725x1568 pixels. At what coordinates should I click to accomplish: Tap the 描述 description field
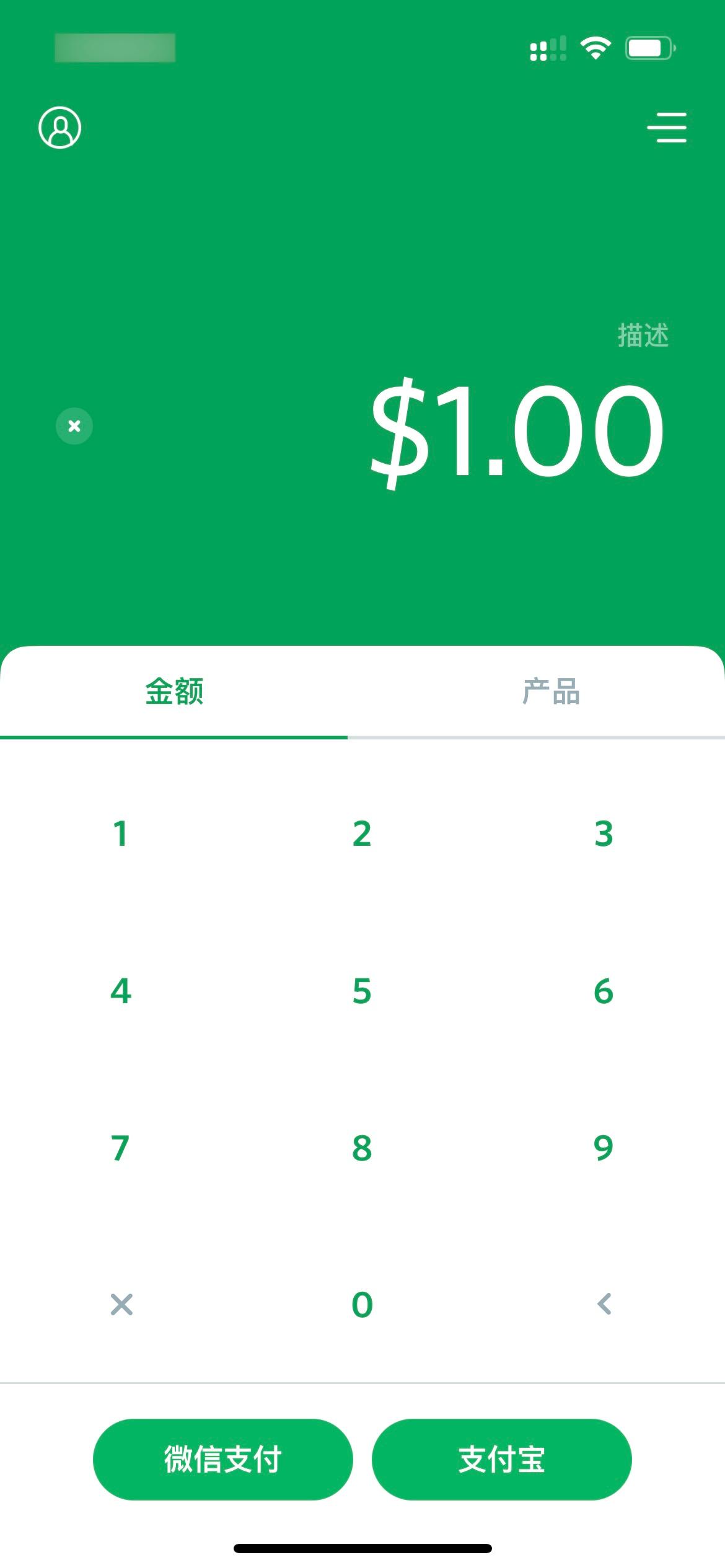point(643,335)
